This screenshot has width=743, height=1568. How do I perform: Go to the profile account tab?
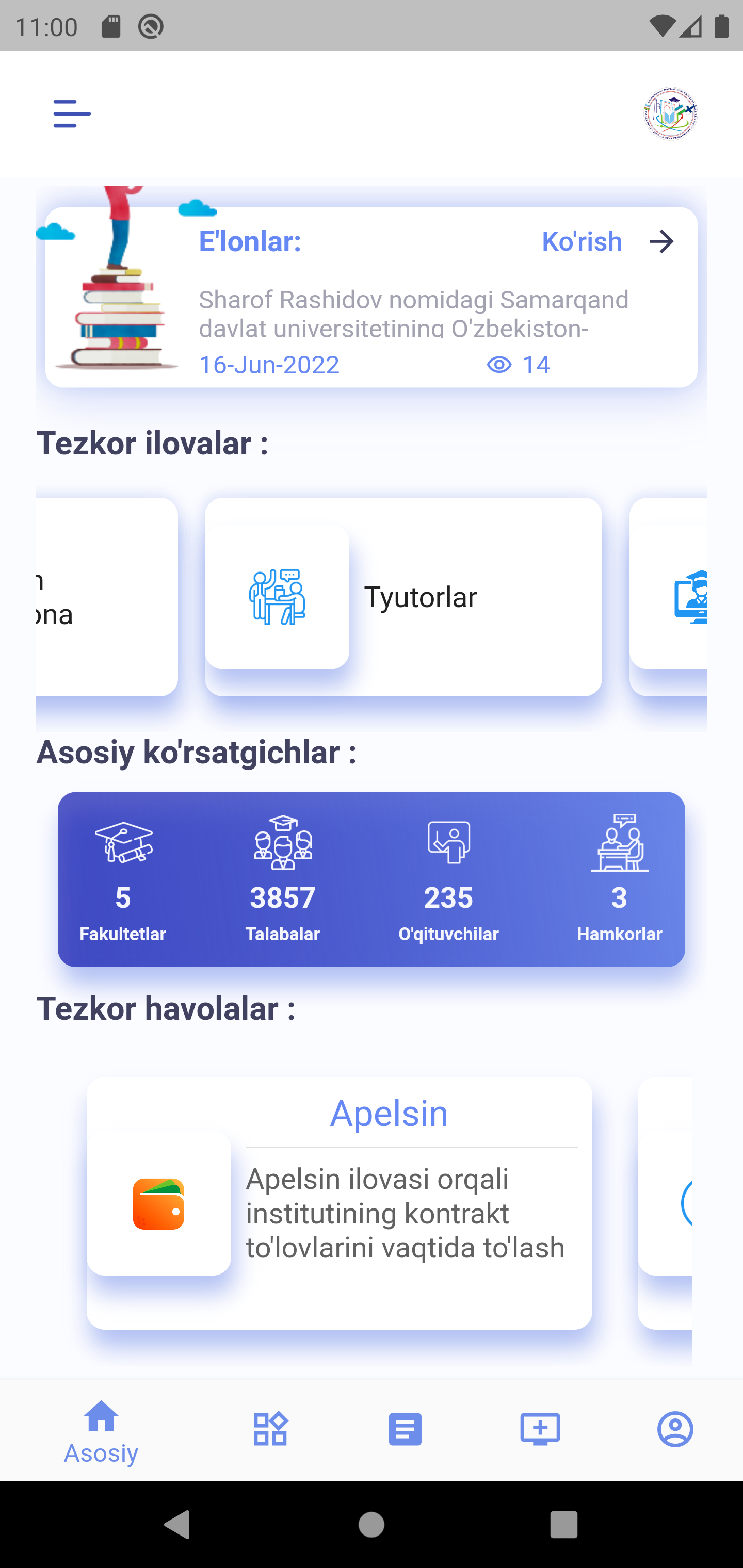pos(675,1429)
